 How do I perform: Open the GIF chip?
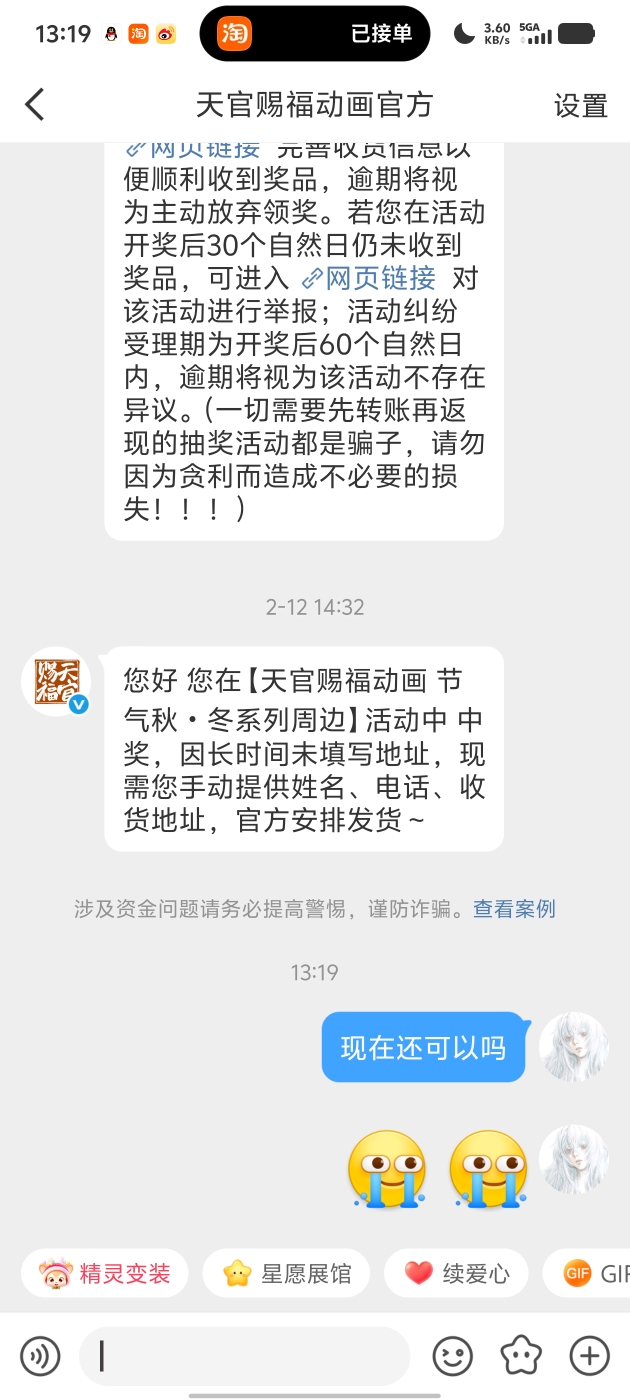click(x=595, y=1273)
